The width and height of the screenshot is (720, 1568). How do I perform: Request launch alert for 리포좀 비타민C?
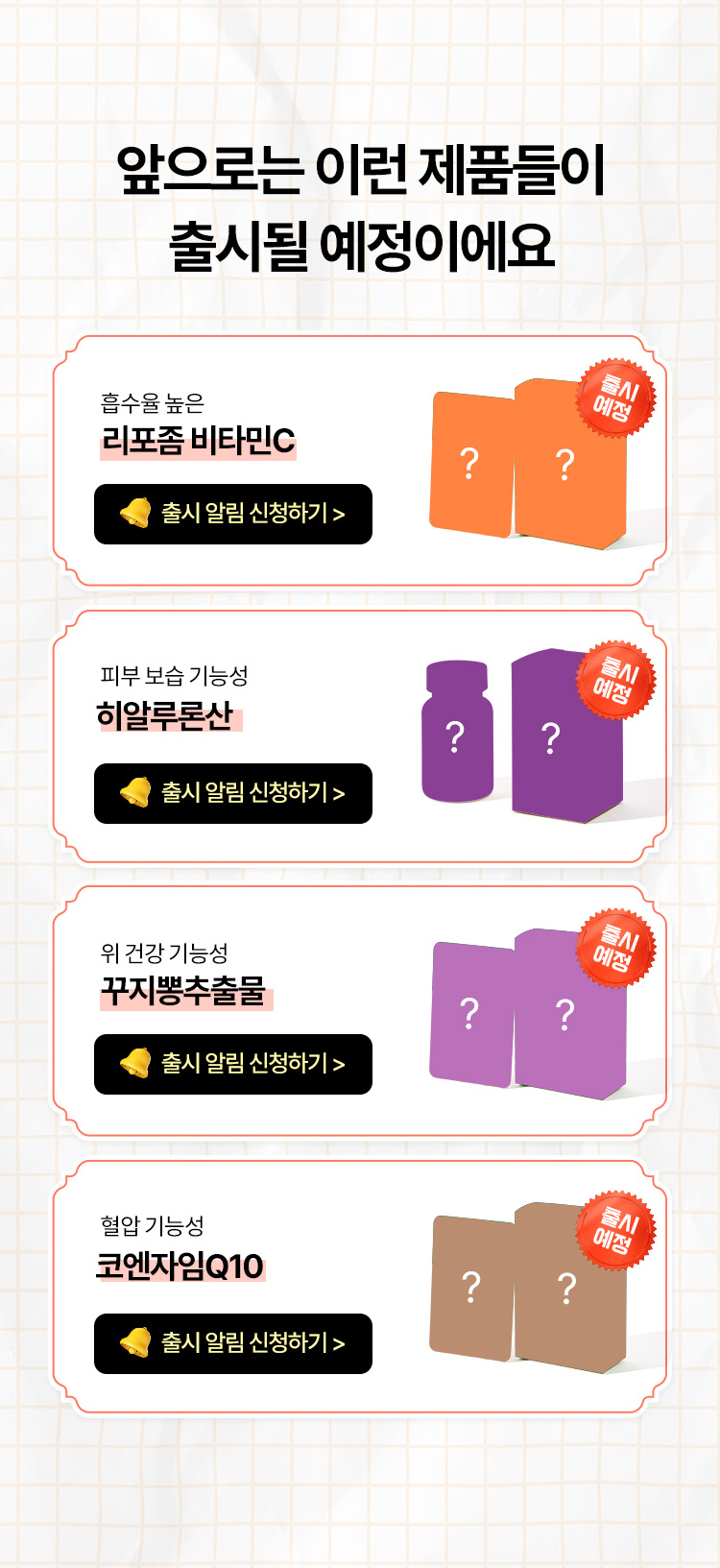233,514
